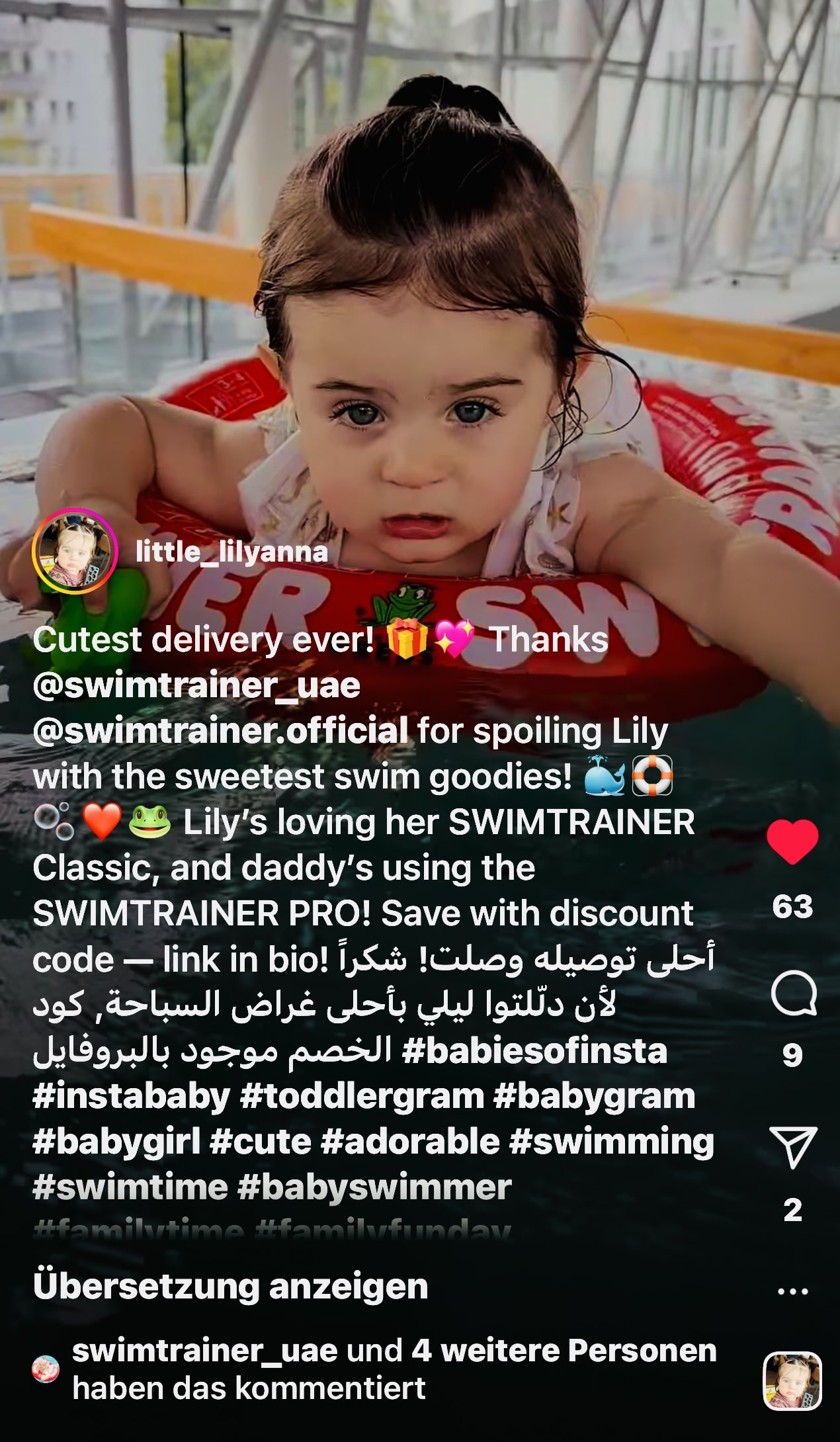Open the little_lilyanna username
The height and width of the screenshot is (1442, 840).
point(231,552)
